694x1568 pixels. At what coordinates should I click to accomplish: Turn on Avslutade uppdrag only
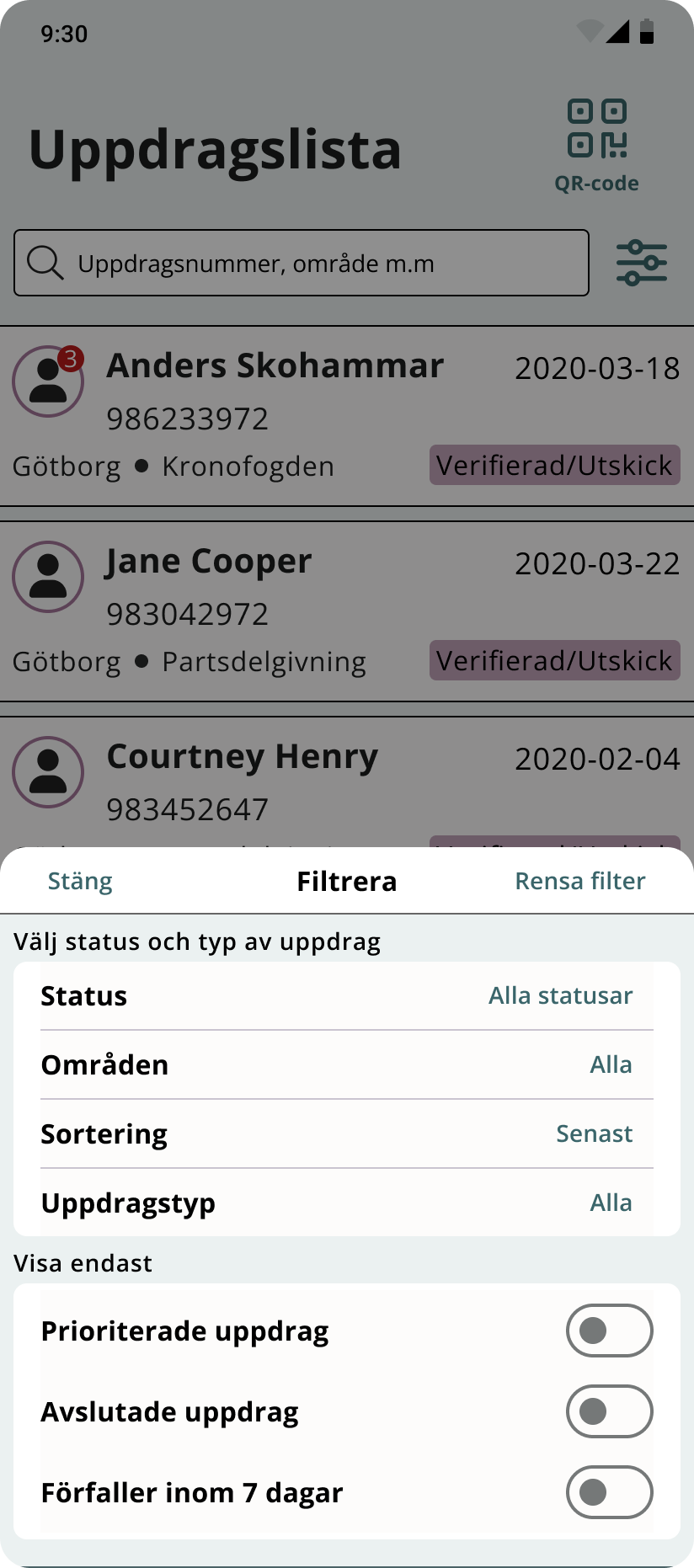click(x=609, y=1411)
